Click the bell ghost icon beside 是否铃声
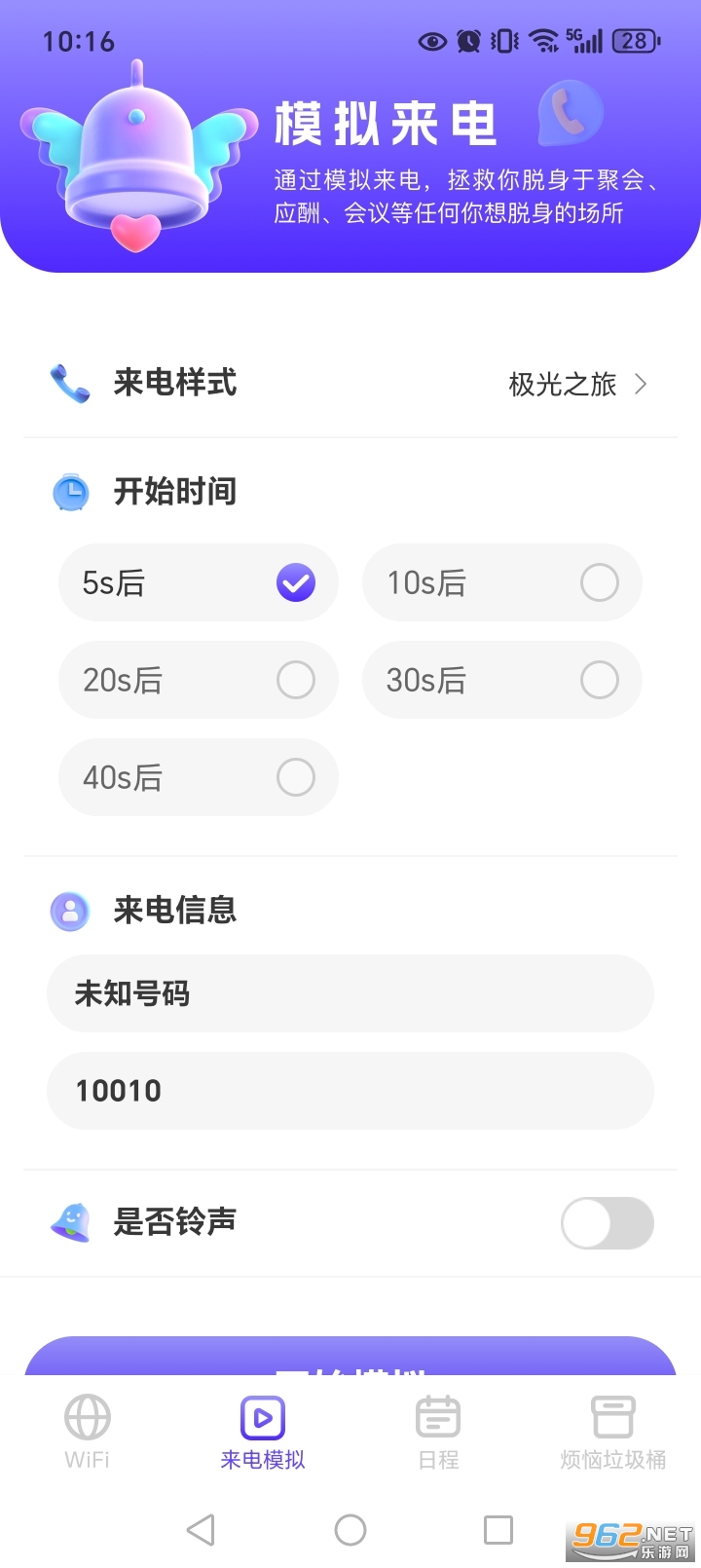This screenshot has width=701, height=1568. point(69,1223)
